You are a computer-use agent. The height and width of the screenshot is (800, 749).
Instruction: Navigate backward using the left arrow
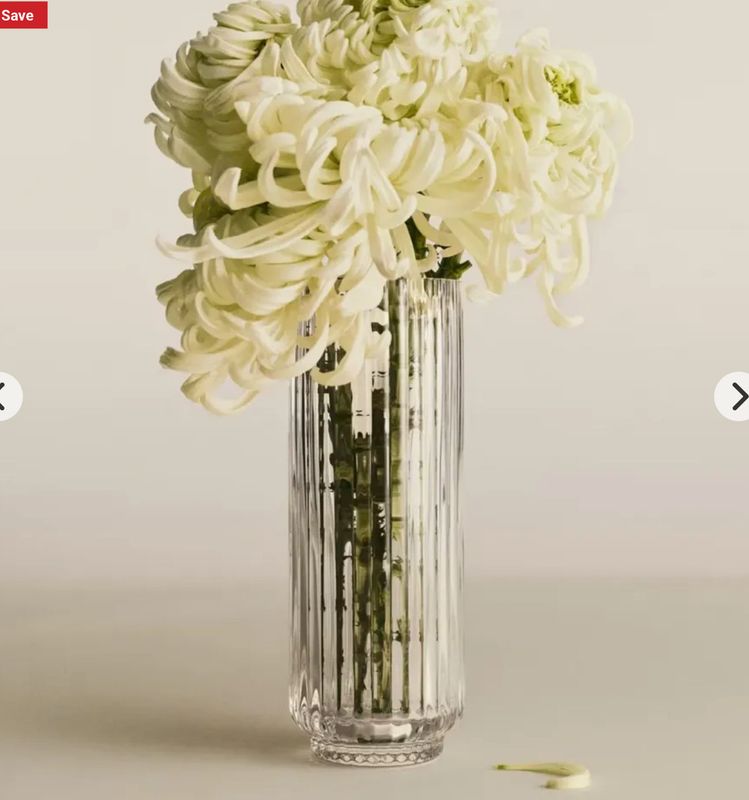(8, 397)
